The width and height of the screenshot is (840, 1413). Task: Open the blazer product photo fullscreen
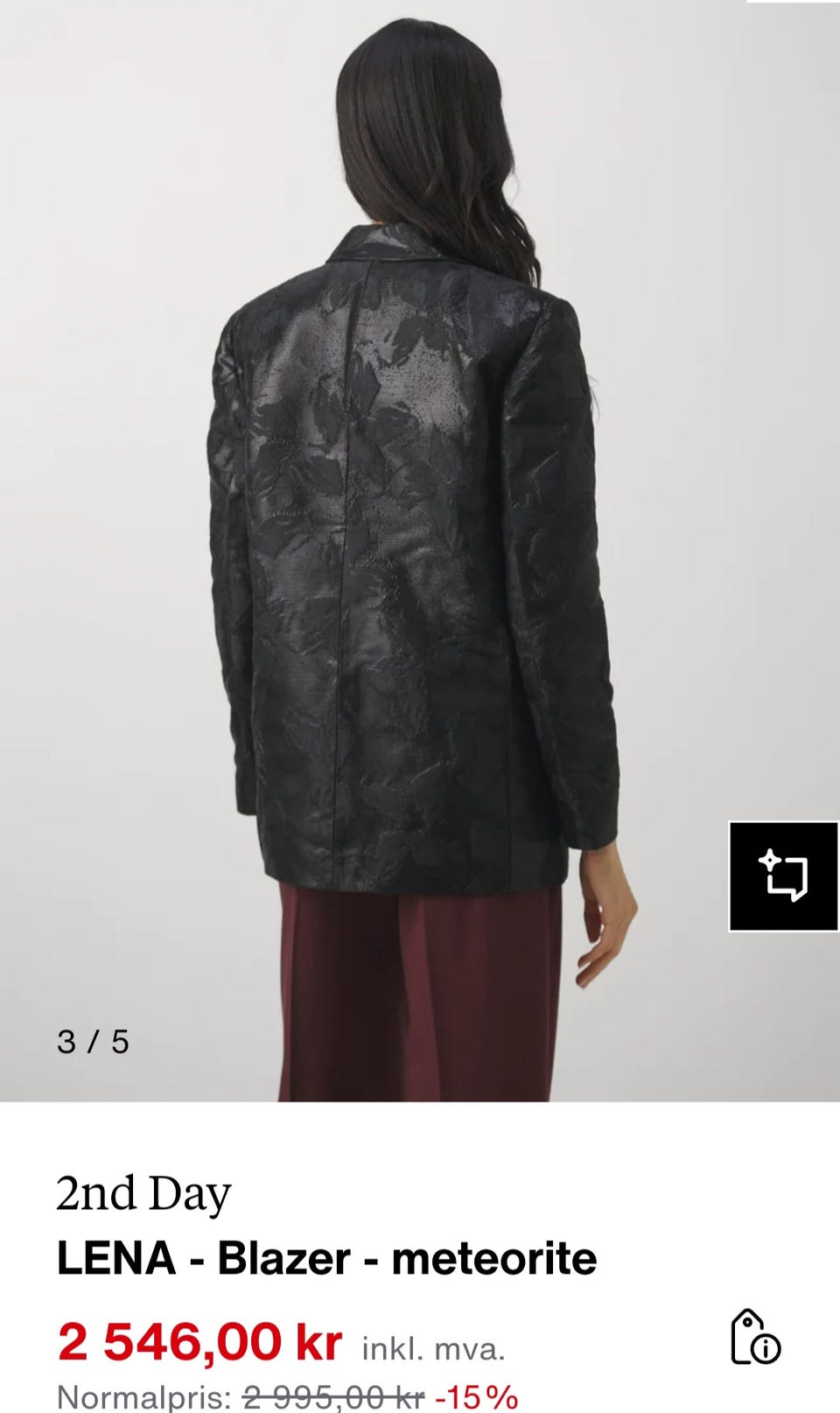tap(420, 551)
